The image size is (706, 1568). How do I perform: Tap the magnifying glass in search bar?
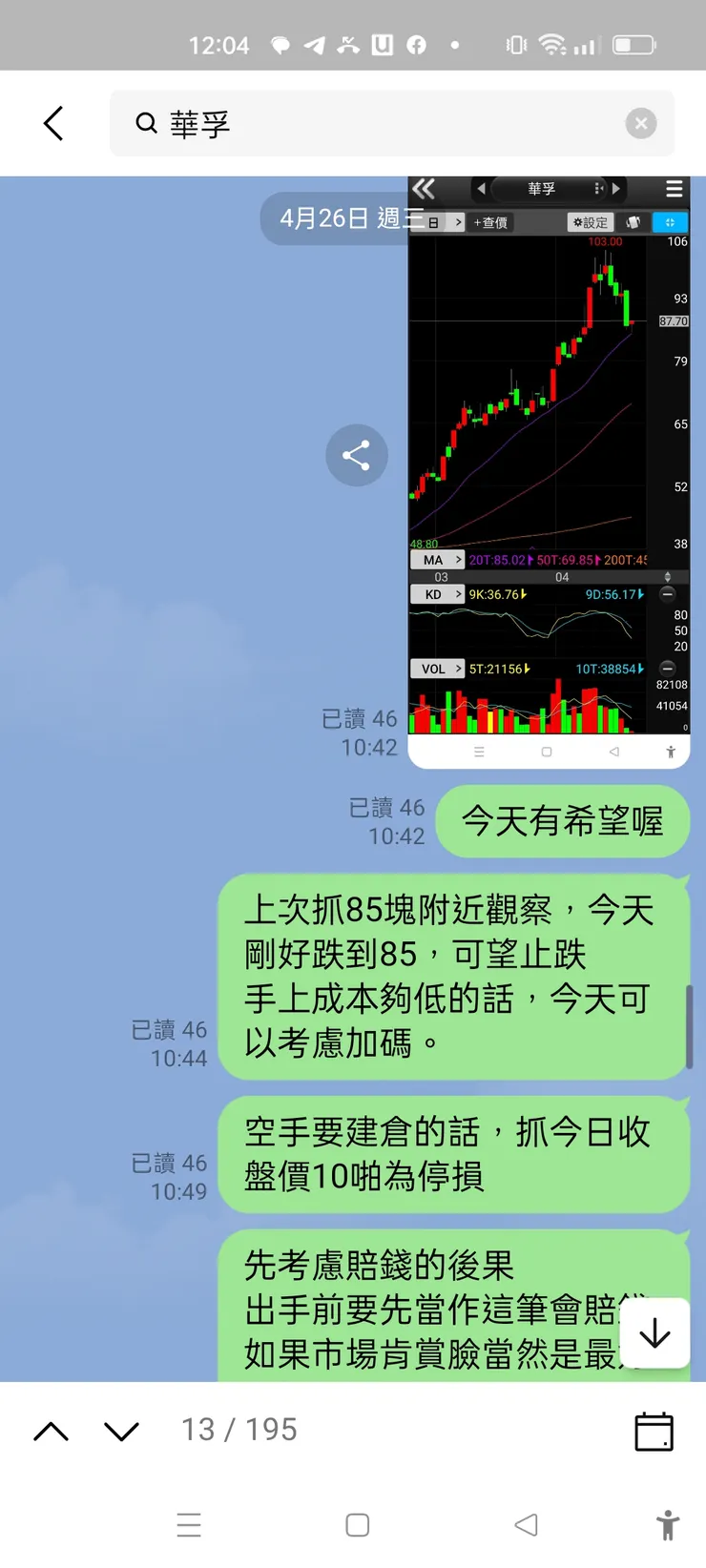tap(145, 123)
